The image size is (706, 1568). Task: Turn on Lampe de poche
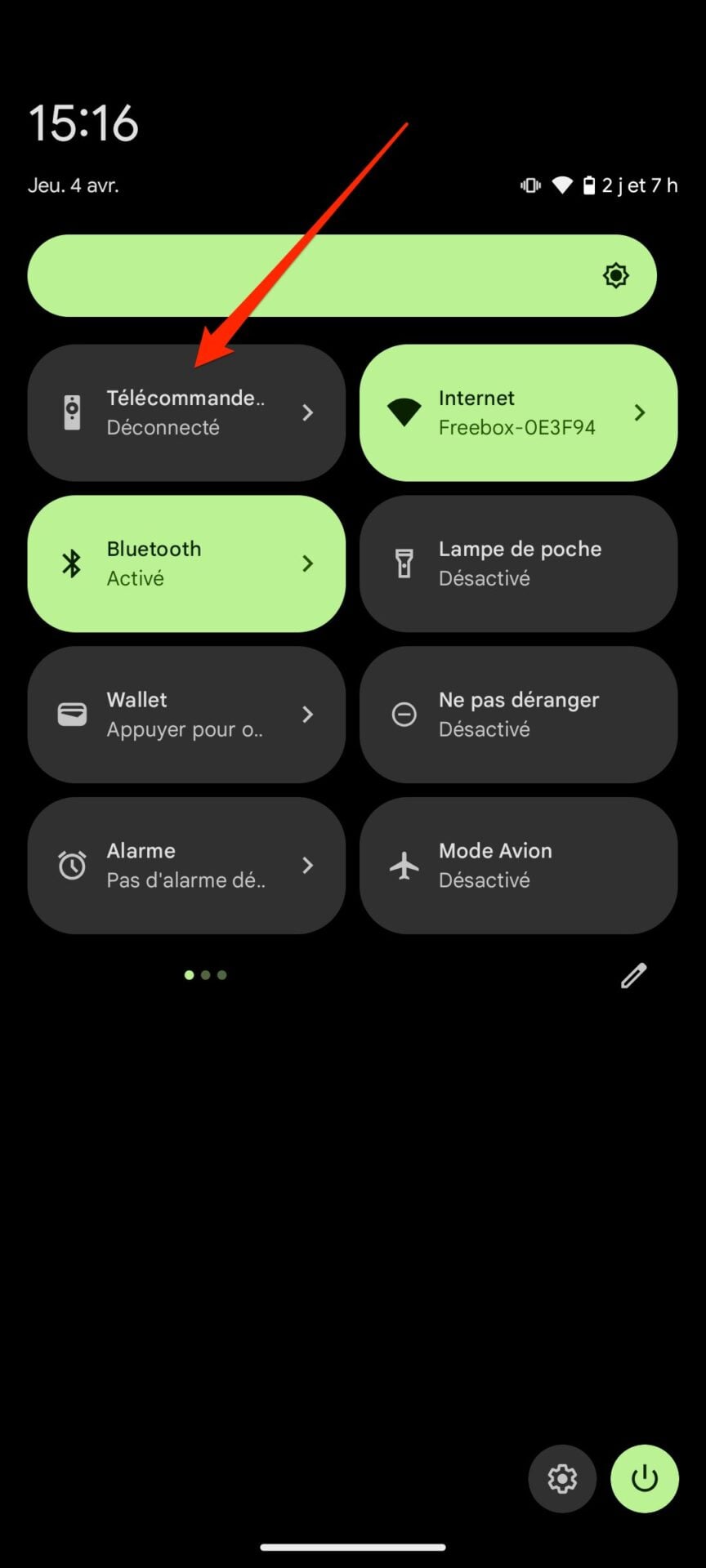coord(518,563)
